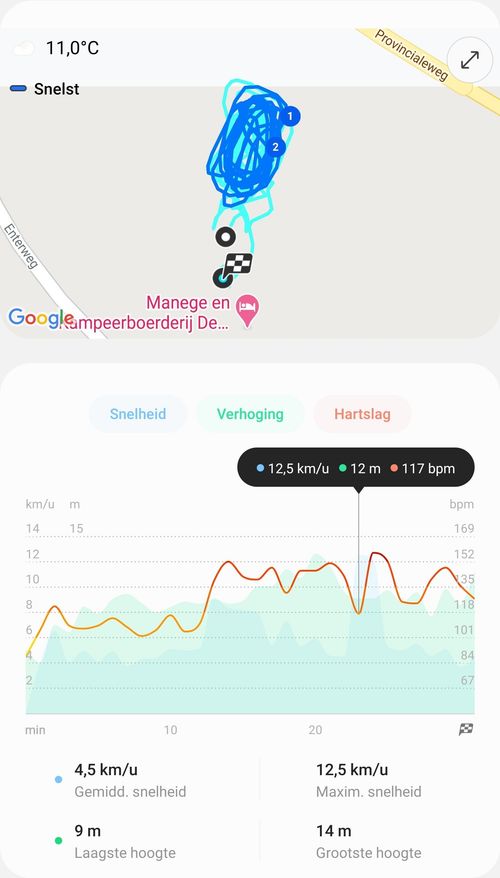Viewport: 500px width, 878px height.
Task: Select lap marker 1 on the route
Action: point(290,116)
